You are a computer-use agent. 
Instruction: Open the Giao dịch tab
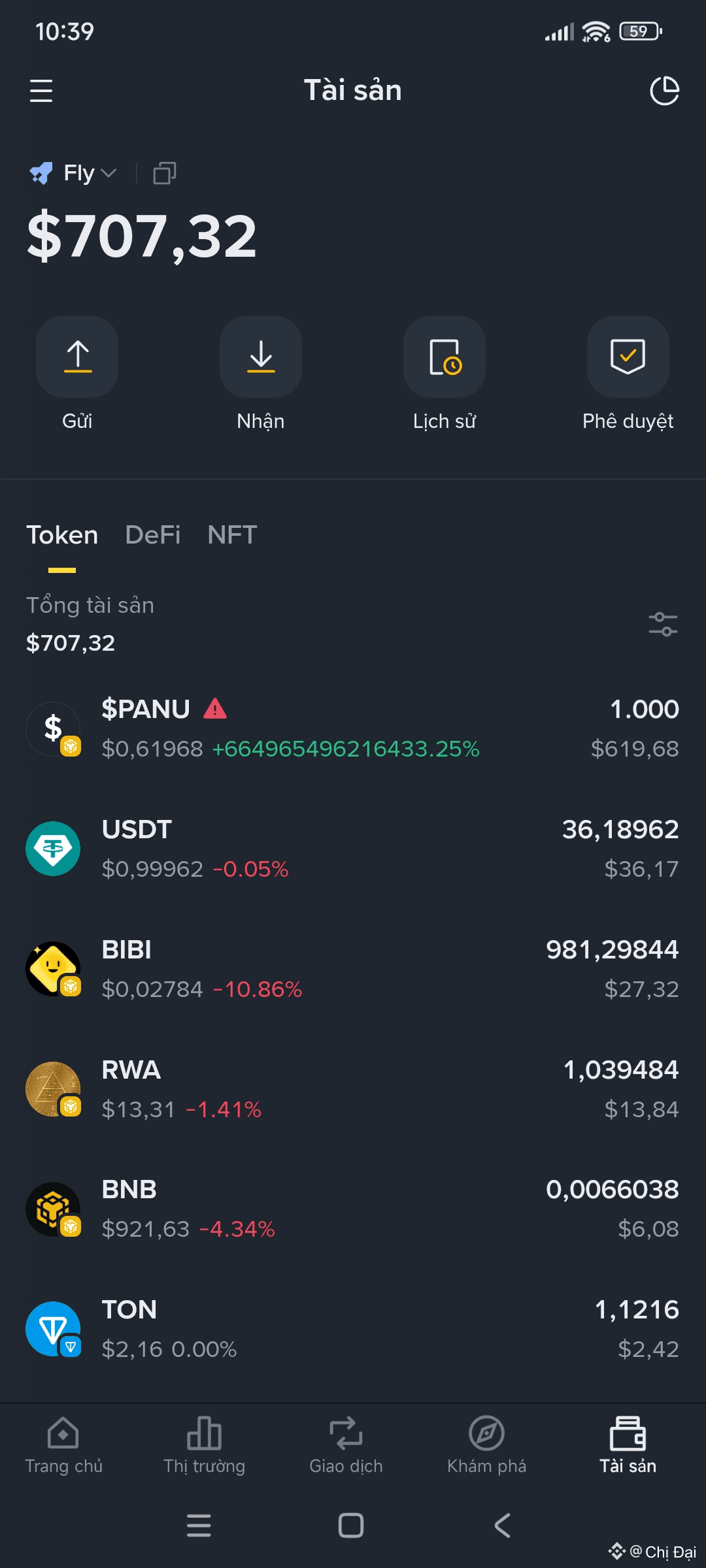[x=346, y=1445]
